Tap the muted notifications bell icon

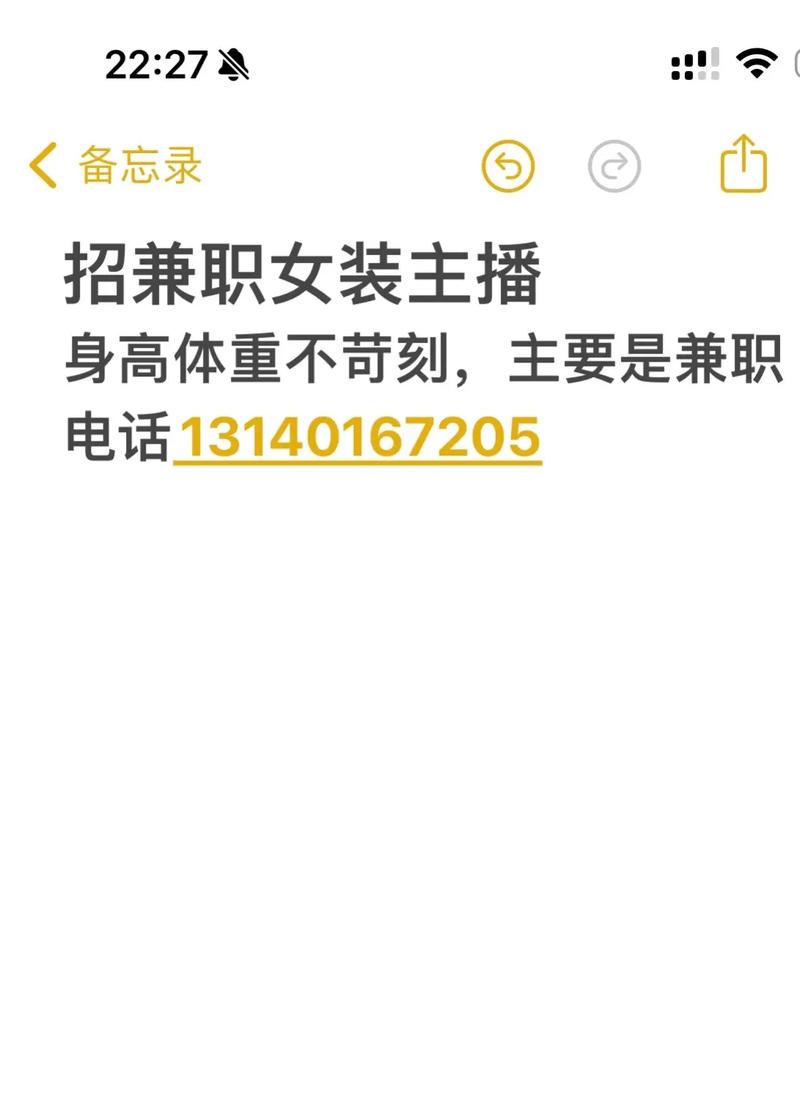tap(232, 62)
